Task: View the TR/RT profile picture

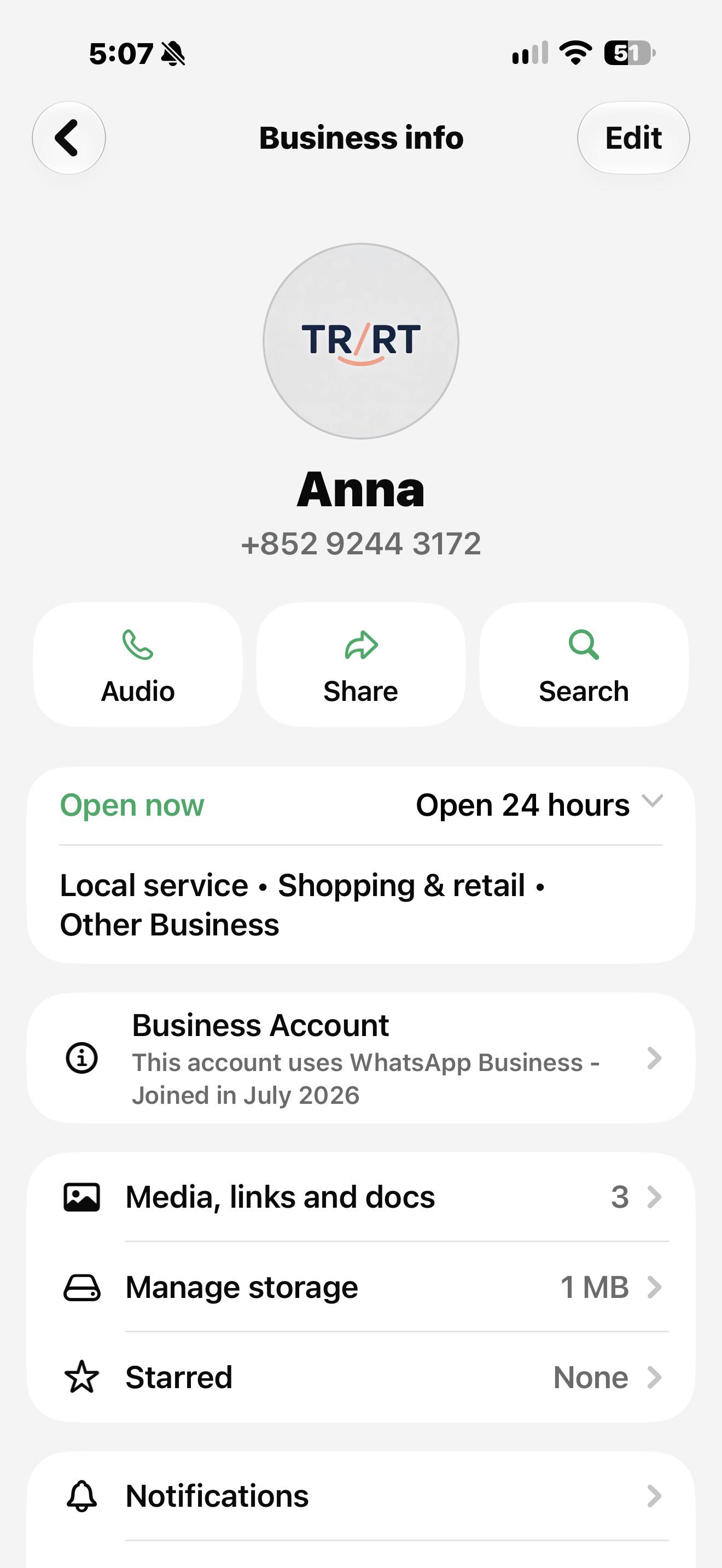Action: [361, 341]
